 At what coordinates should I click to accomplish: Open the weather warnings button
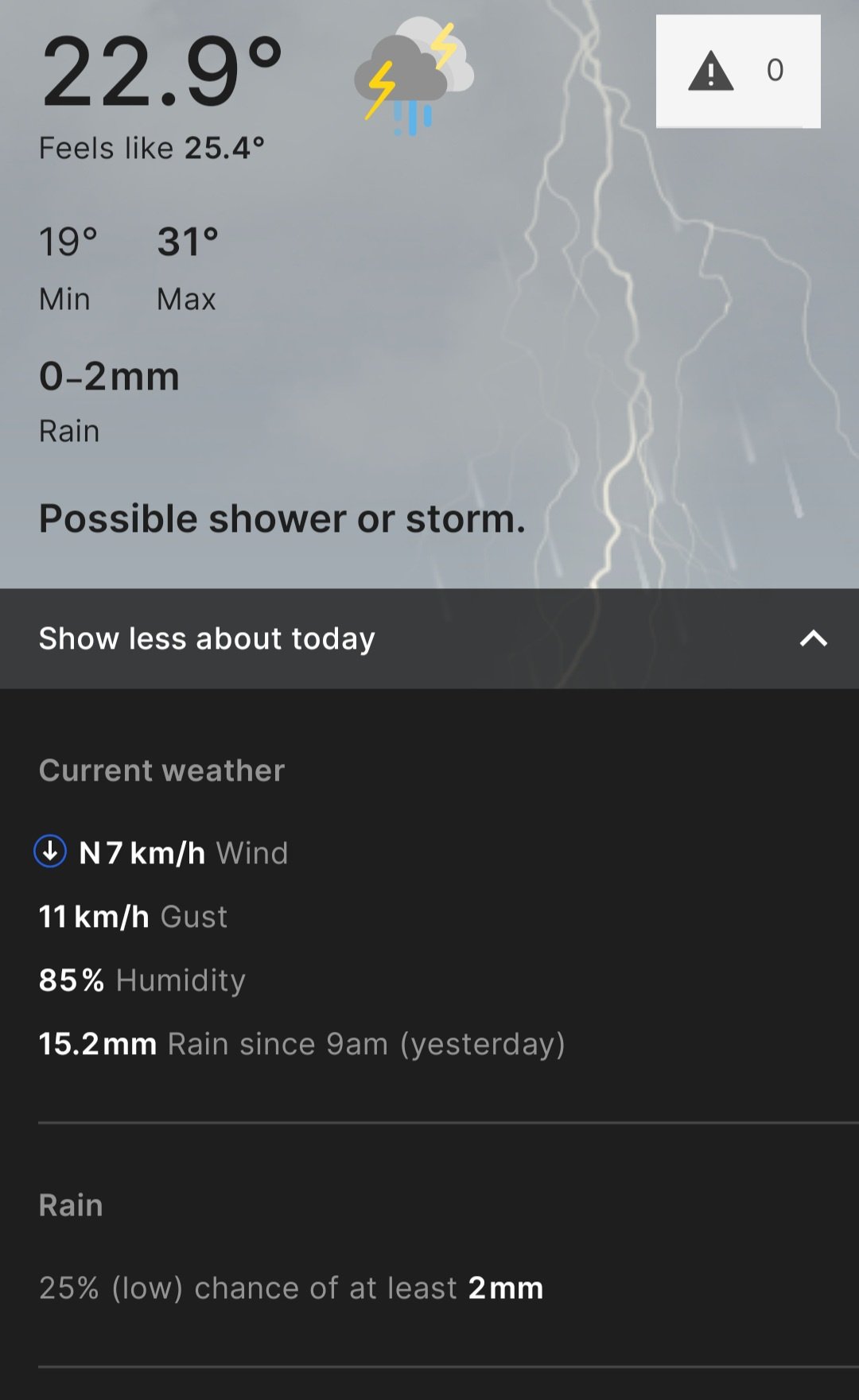[x=737, y=72]
